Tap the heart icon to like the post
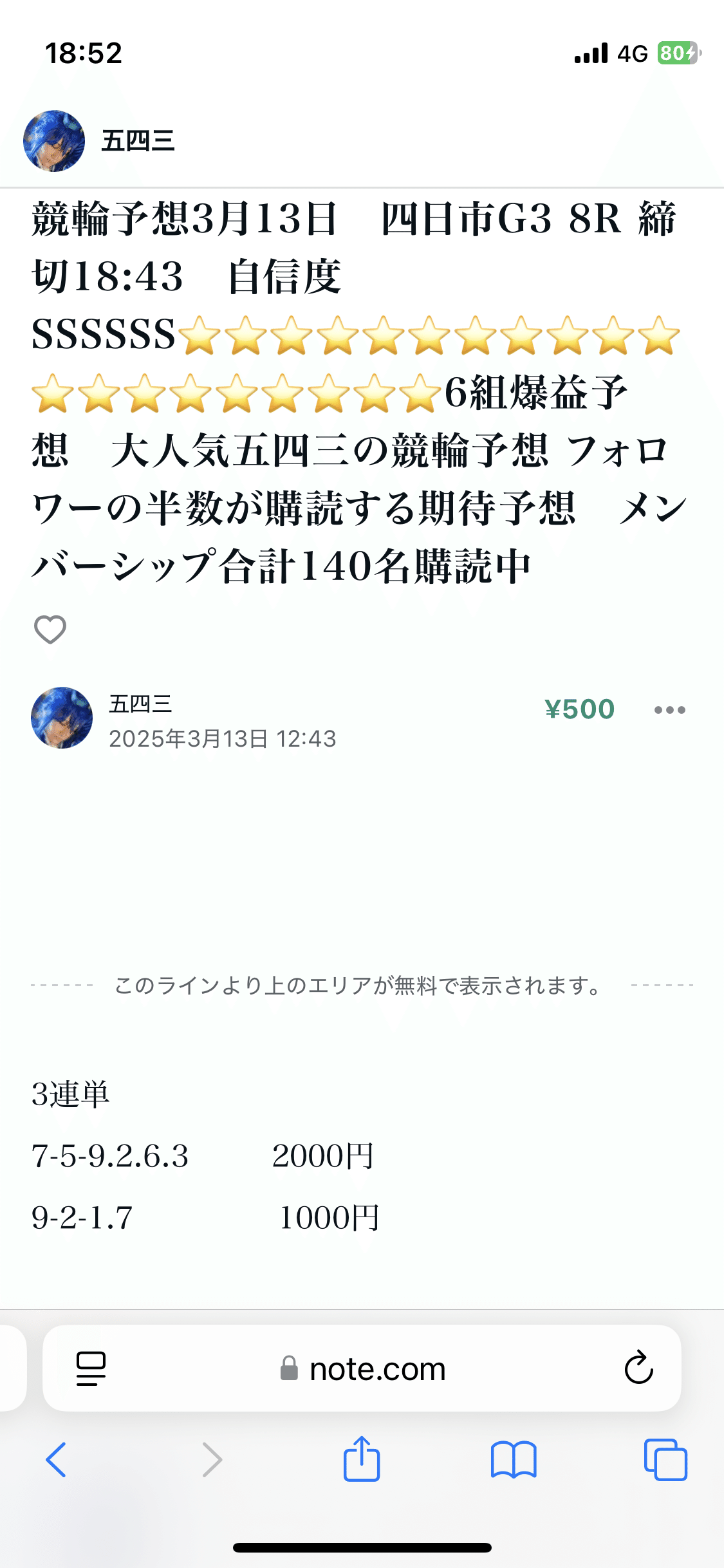Image resolution: width=724 pixels, height=1568 pixels. click(x=51, y=630)
